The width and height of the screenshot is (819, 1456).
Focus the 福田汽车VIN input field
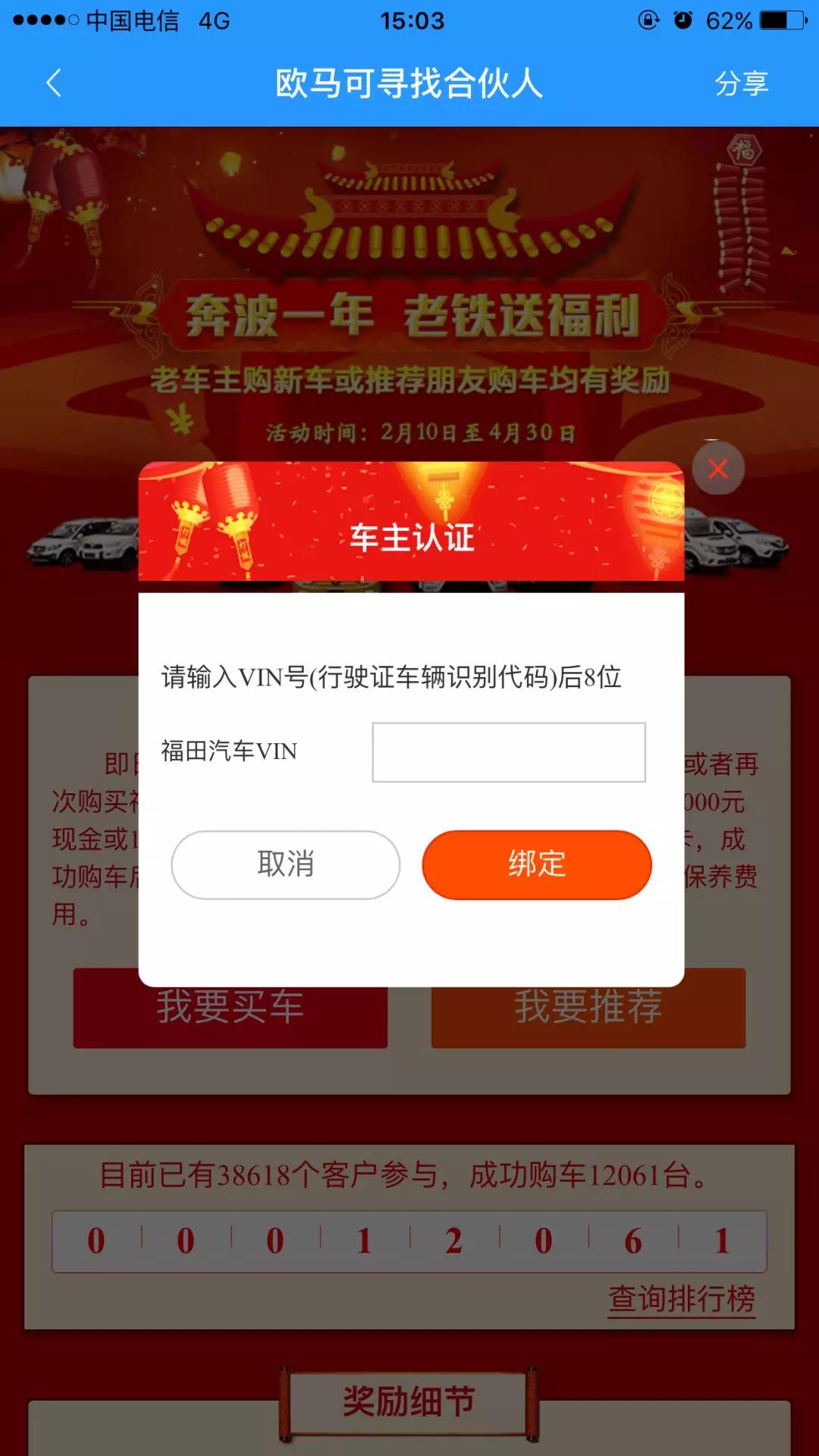pos(508,752)
